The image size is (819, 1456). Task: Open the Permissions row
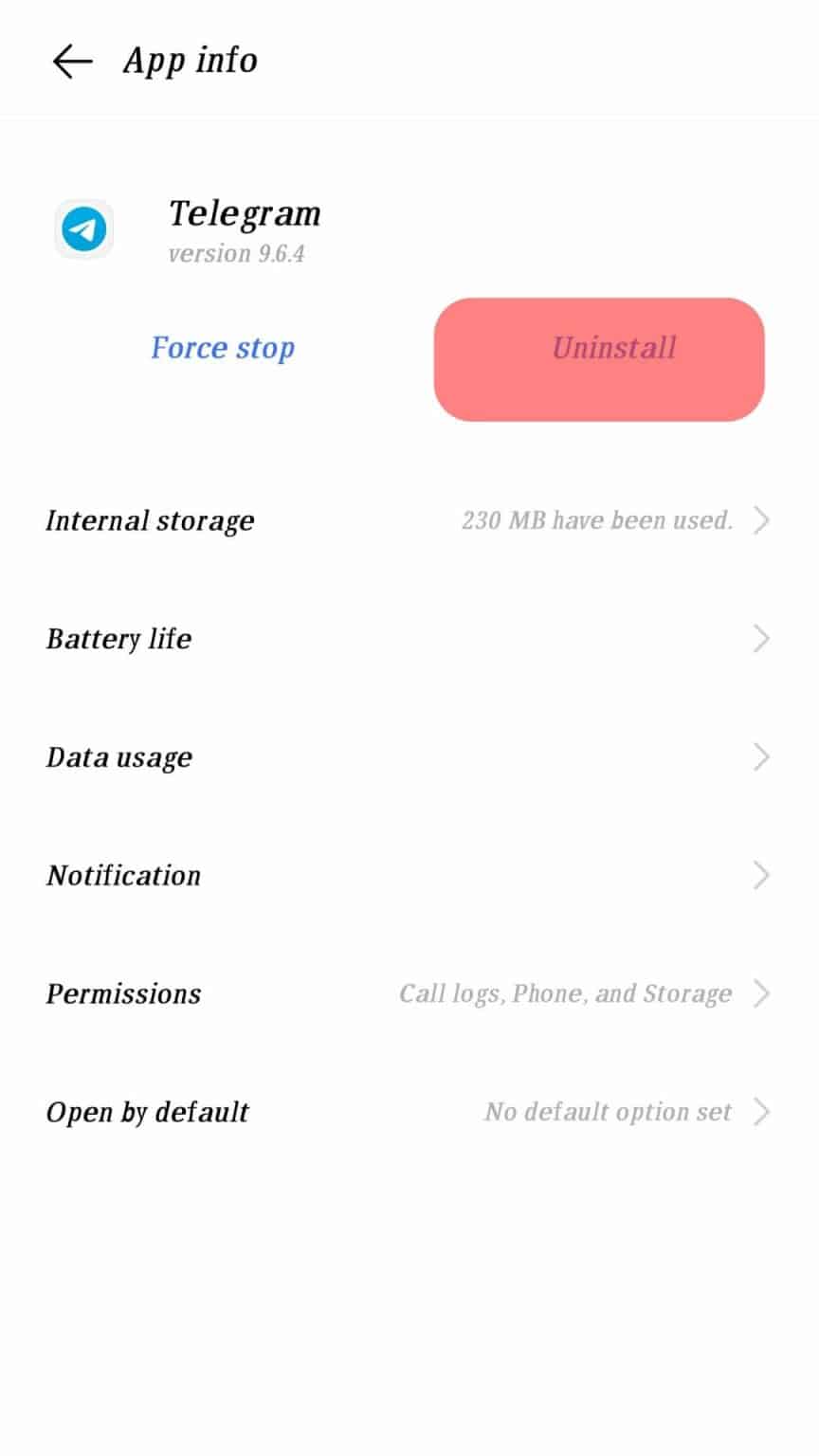(123, 993)
